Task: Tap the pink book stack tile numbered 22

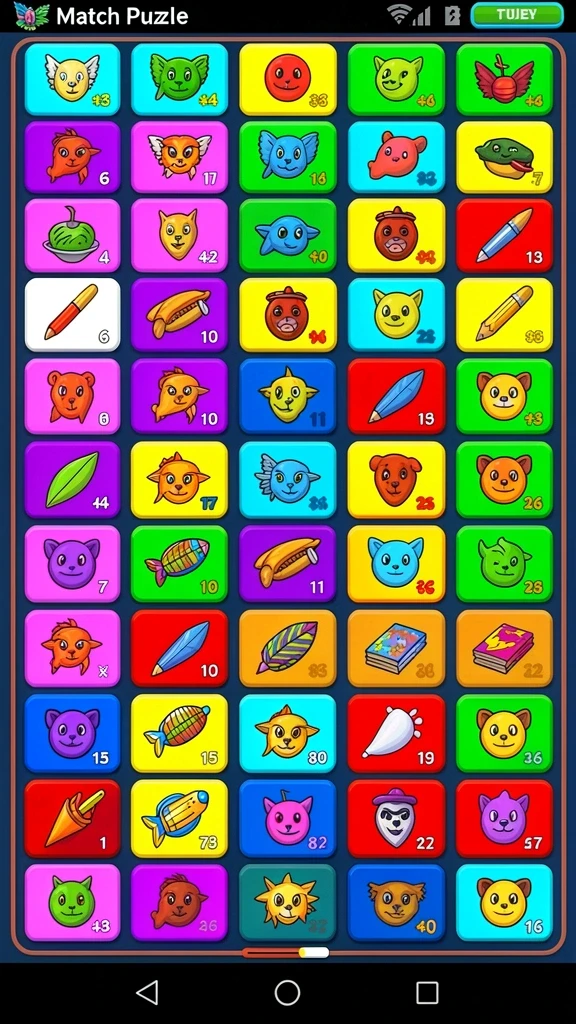Action: 504,648
